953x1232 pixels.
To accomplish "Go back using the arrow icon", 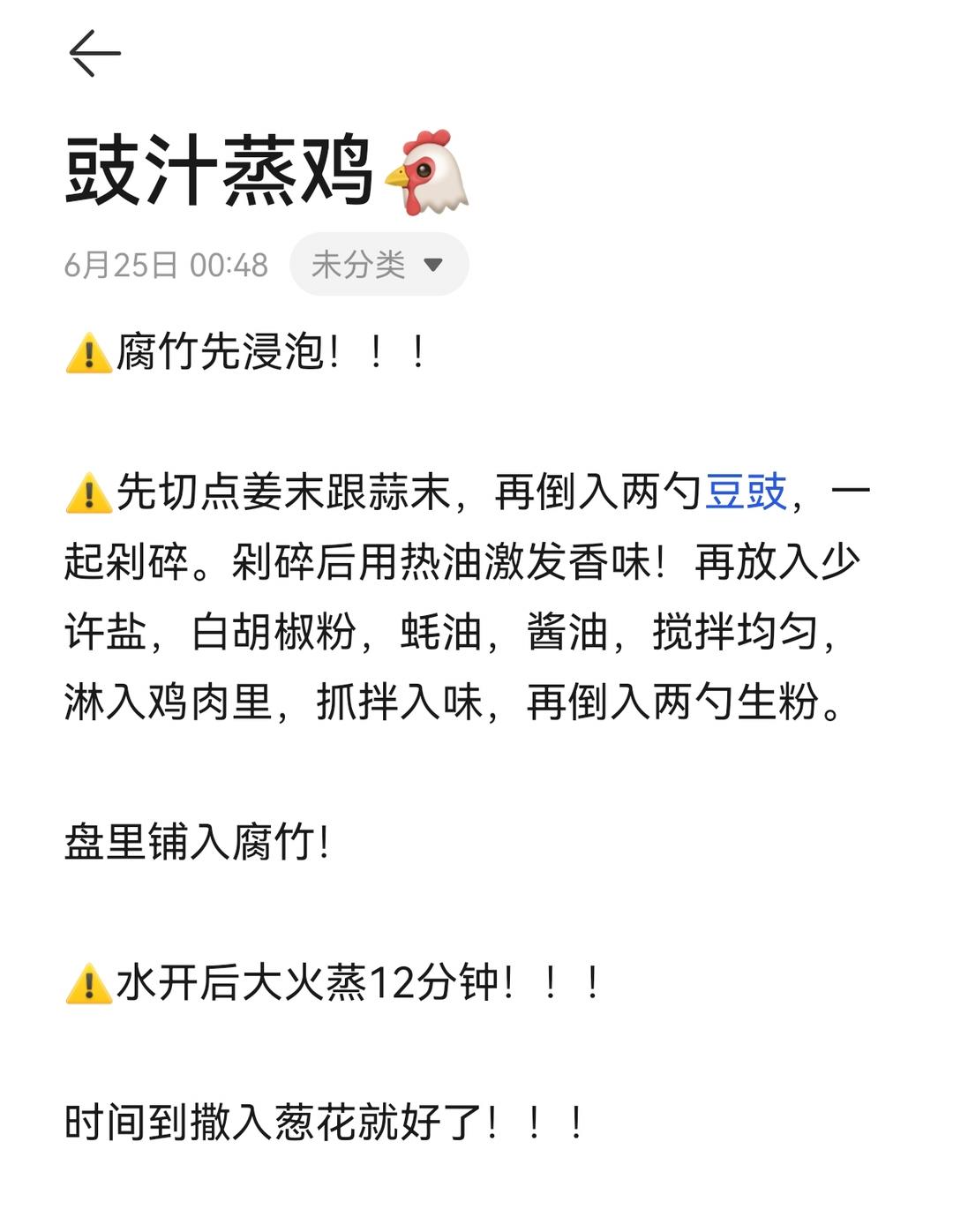I will pos(94,54).
